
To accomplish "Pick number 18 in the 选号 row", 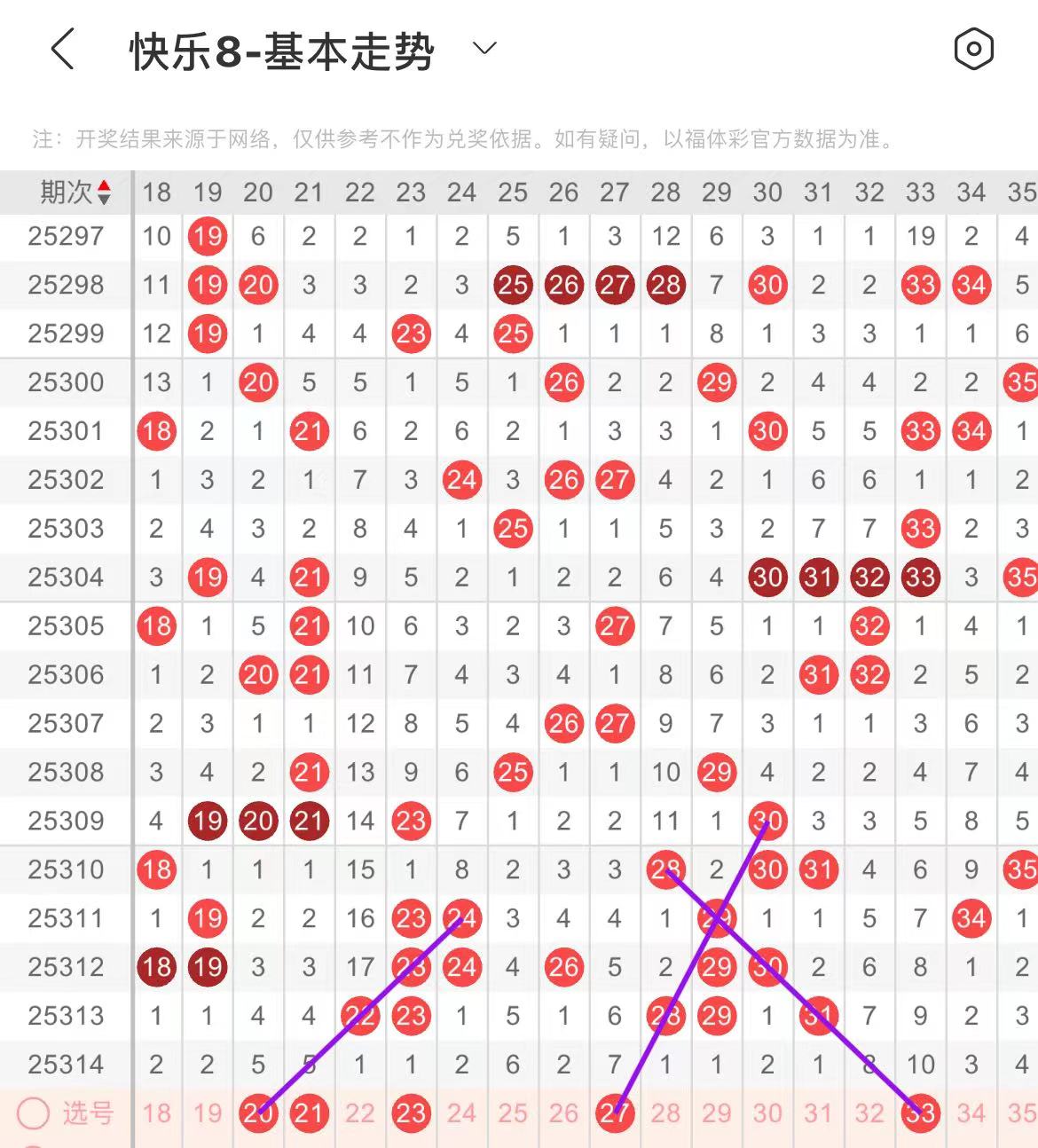I will tap(157, 1113).
